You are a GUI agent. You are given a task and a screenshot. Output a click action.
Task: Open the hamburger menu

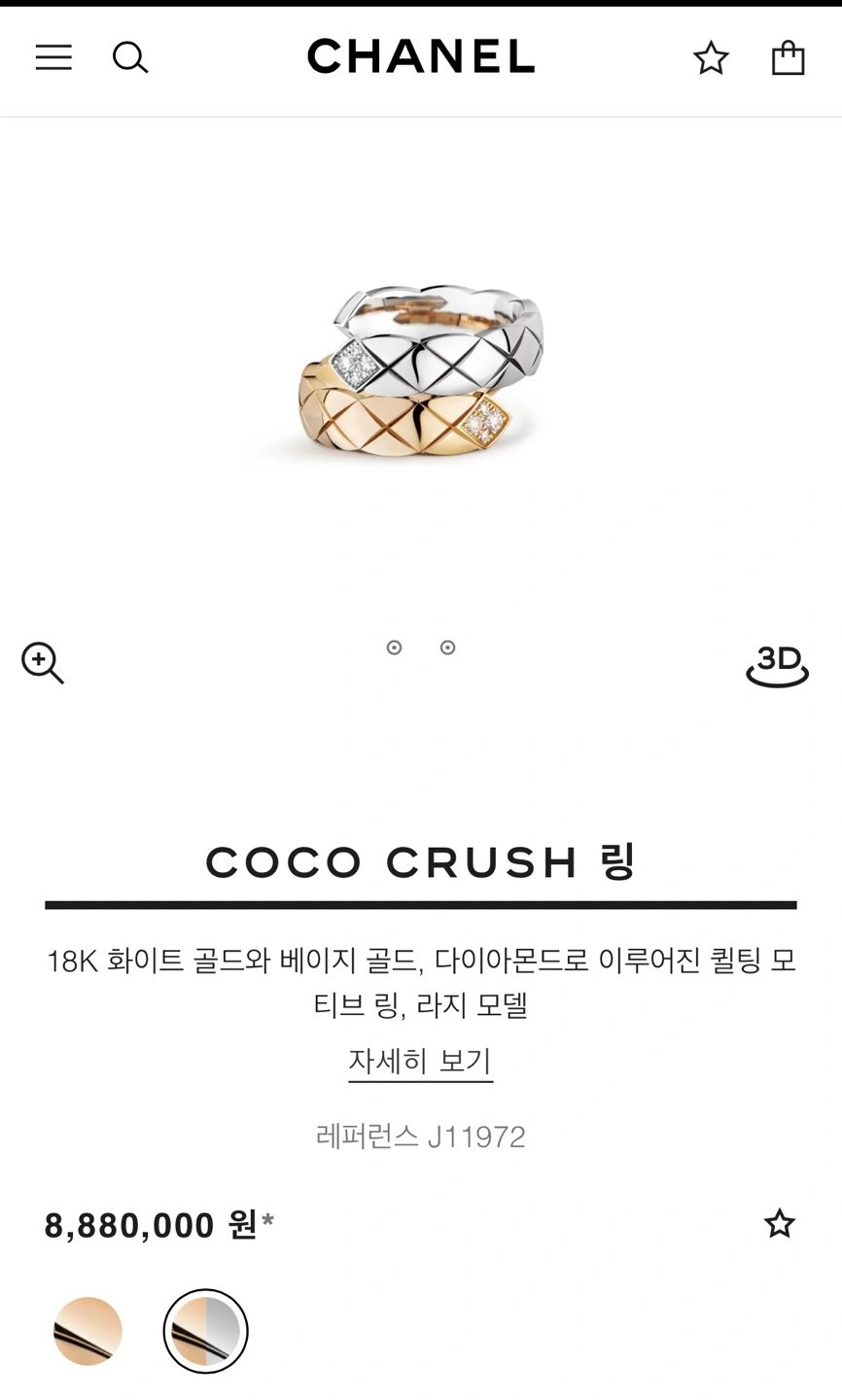53,58
